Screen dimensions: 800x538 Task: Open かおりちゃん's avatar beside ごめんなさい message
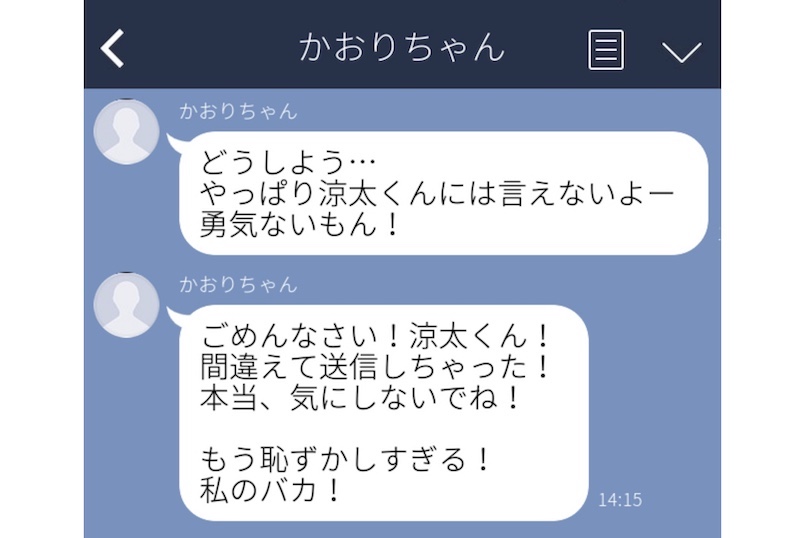point(126,304)
